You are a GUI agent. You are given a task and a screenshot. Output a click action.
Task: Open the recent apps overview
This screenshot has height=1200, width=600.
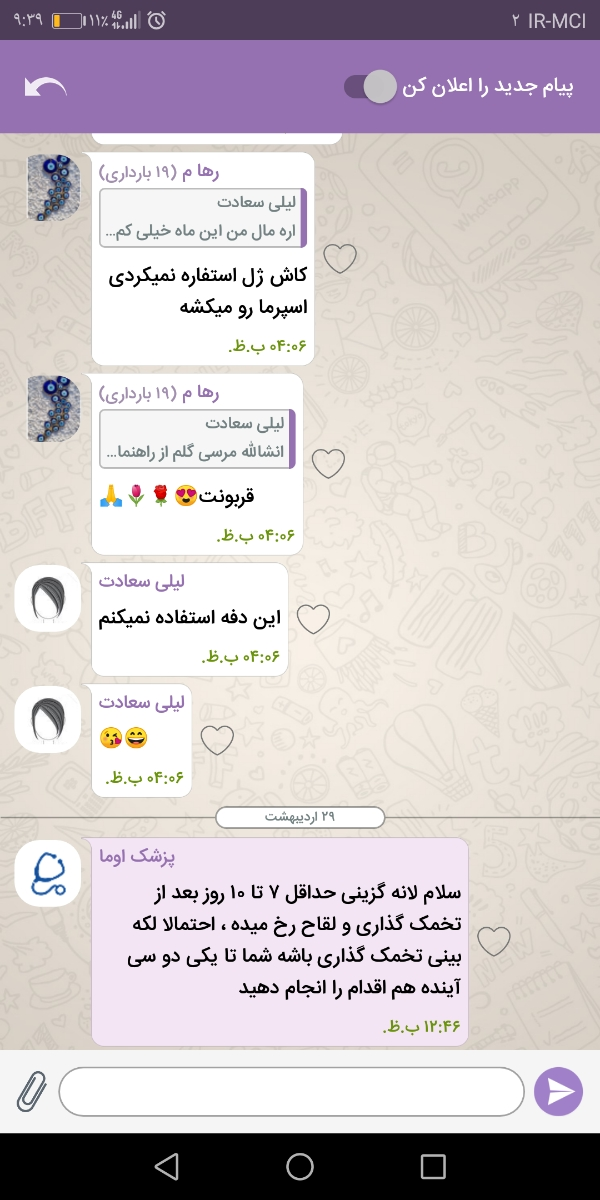(433, 1166)
